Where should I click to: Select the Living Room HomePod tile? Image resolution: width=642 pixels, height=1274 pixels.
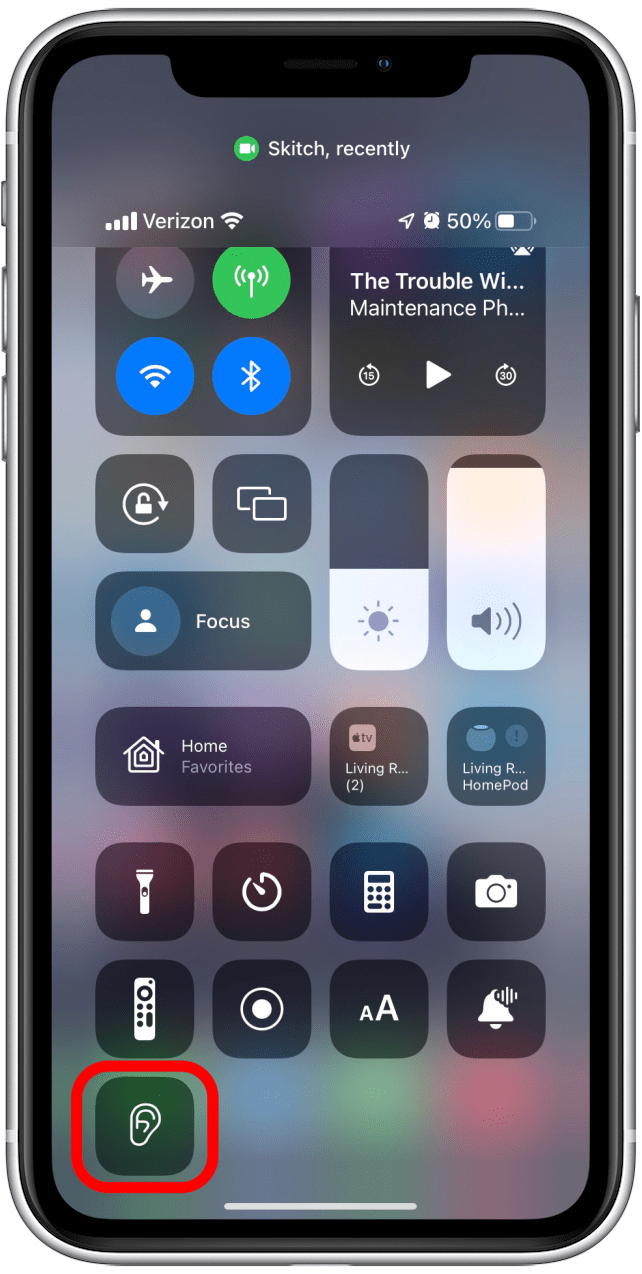[x=496, y=756]
